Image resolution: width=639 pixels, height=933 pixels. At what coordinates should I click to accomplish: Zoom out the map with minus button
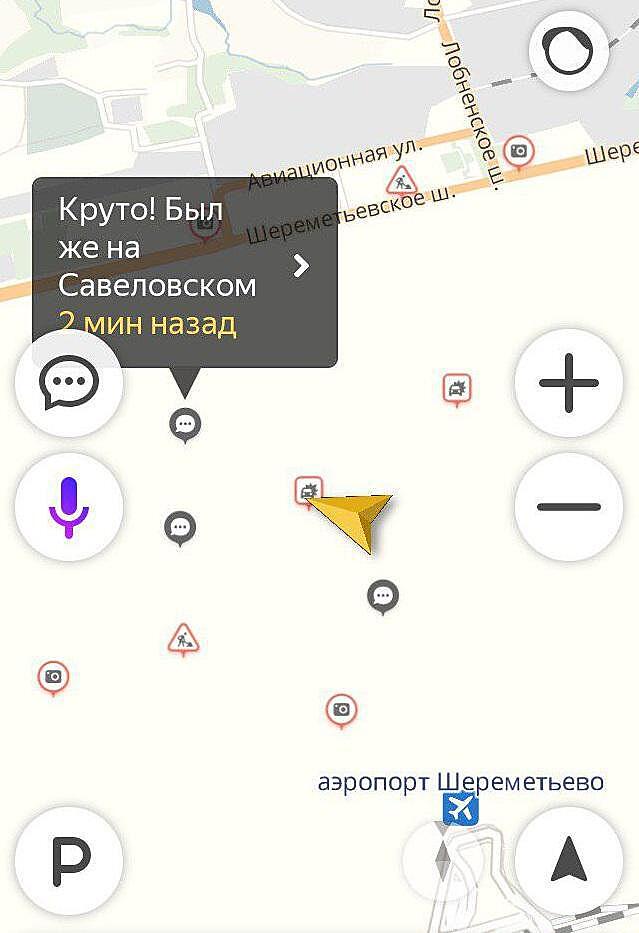568,507
